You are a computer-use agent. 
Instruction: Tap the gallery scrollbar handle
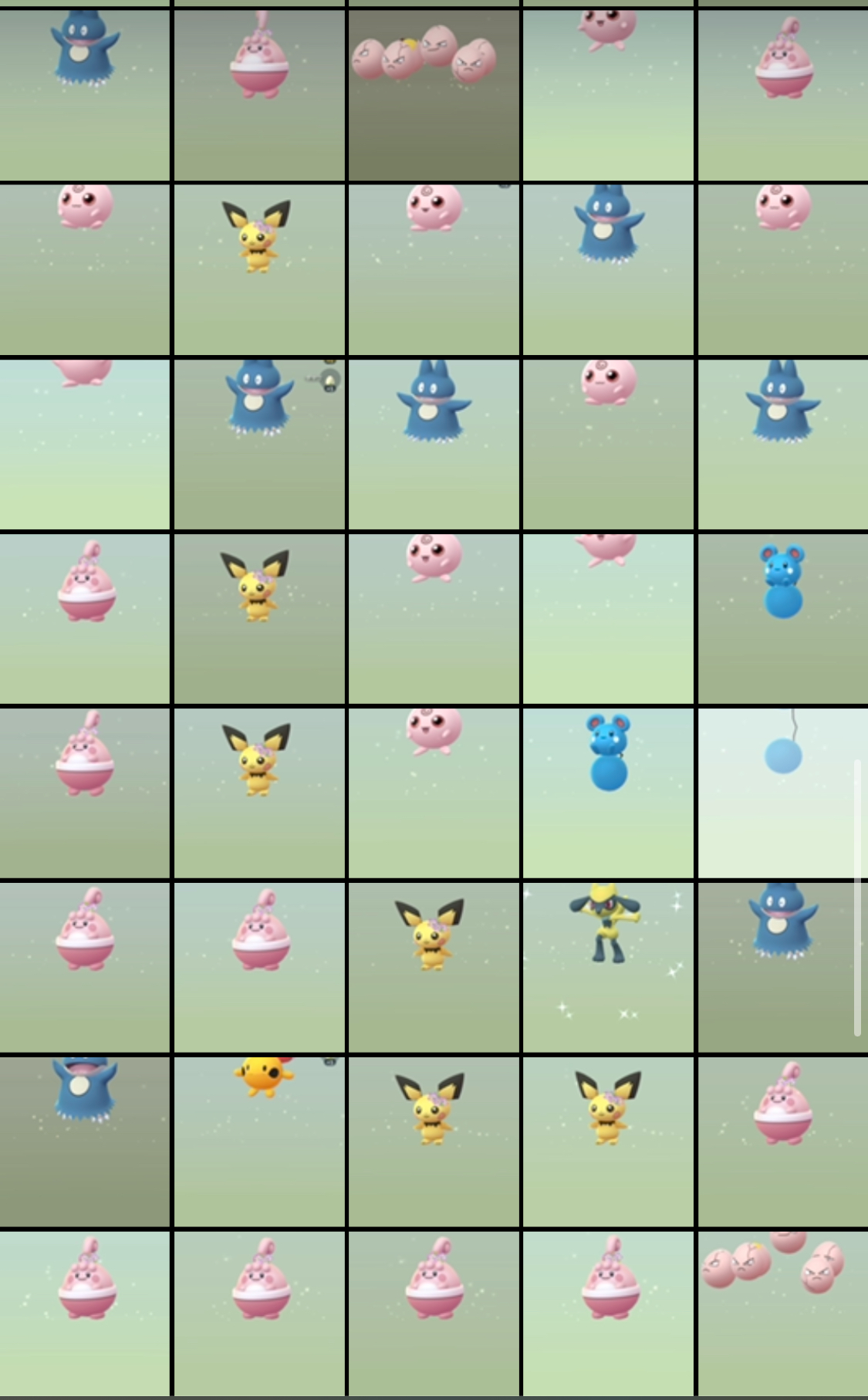click(x=857, y=895)
